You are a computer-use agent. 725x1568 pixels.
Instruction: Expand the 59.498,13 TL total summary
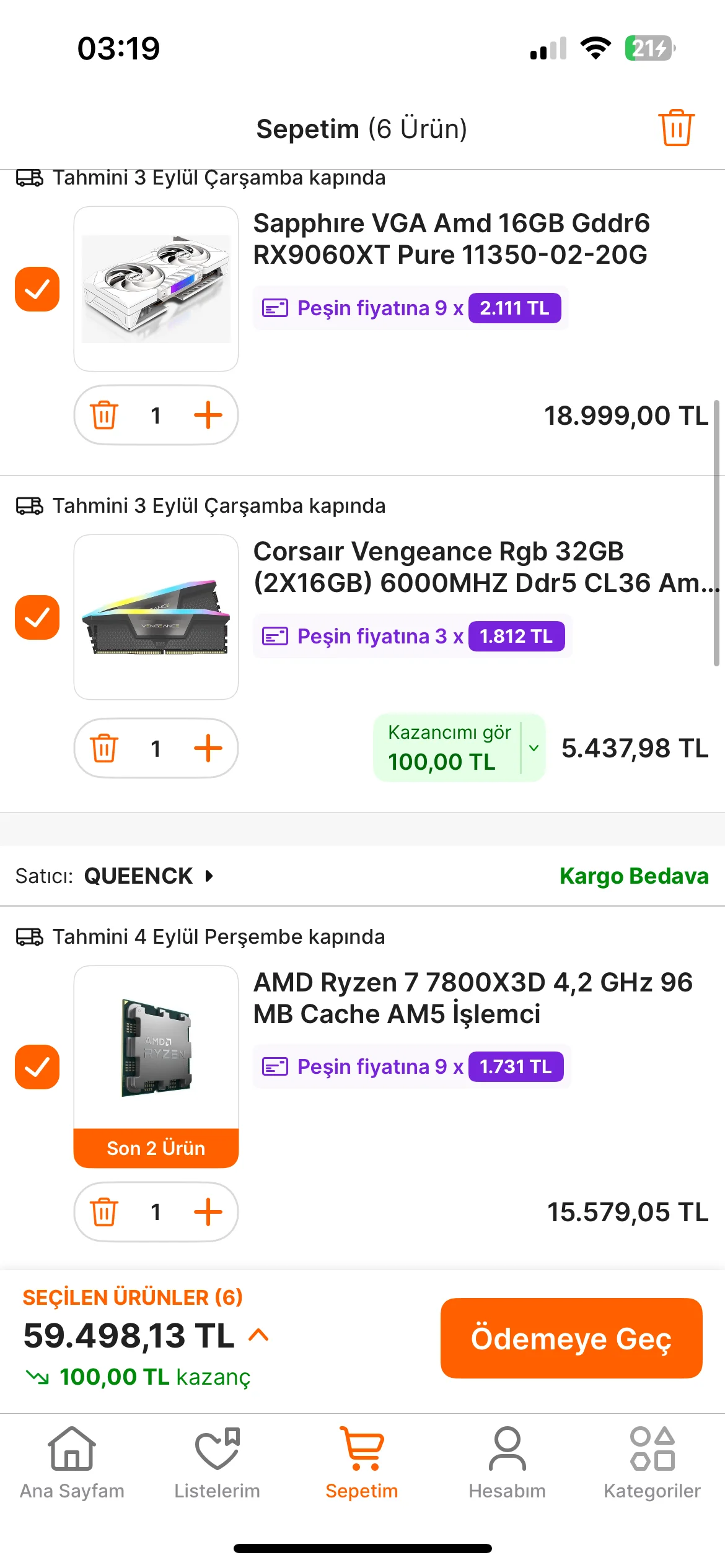click(258, 1335)
